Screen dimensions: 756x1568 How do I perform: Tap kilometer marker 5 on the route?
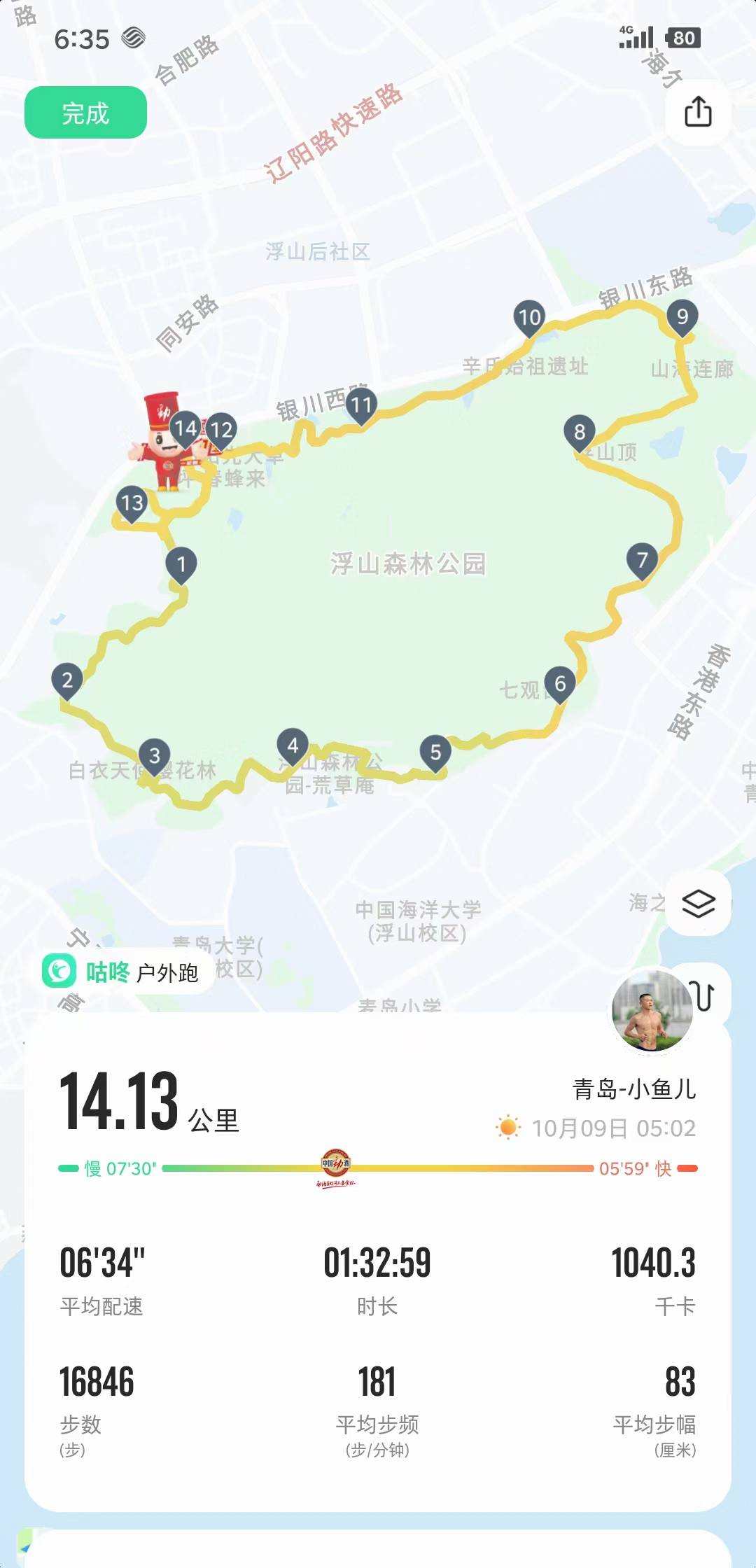point(435,753)
